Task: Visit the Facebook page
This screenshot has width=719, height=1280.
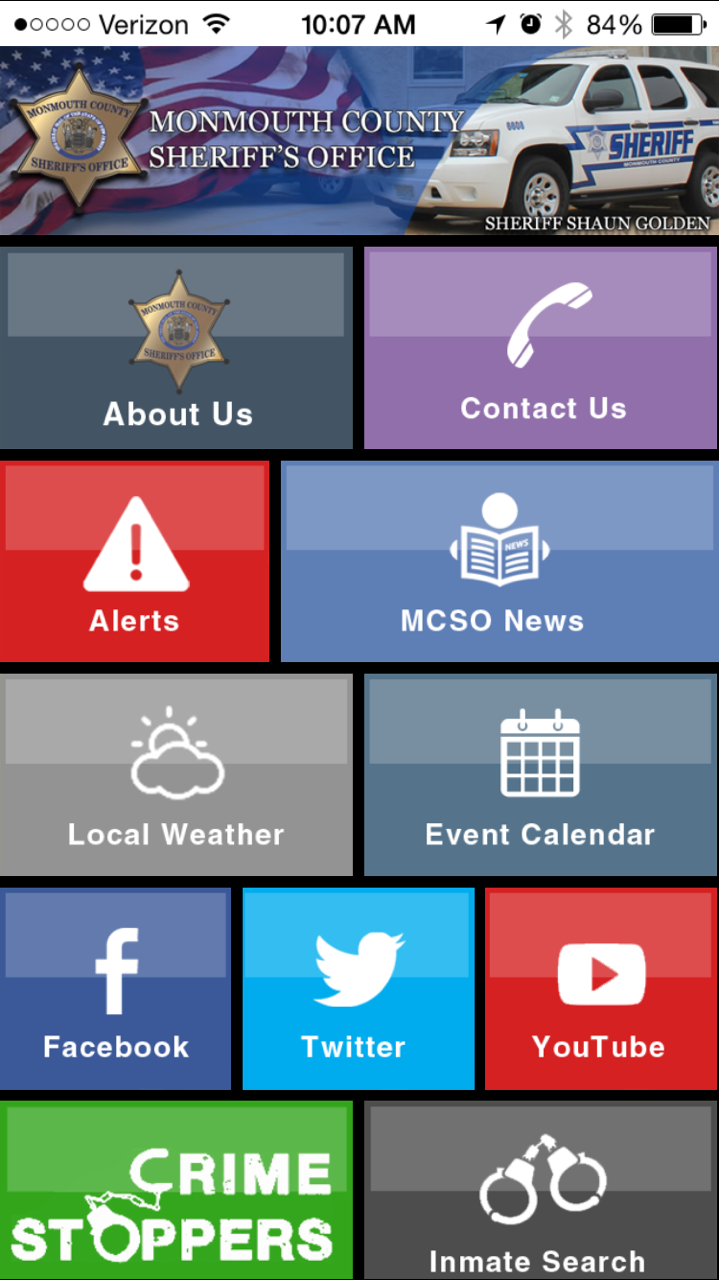Action: click(116, 989)
